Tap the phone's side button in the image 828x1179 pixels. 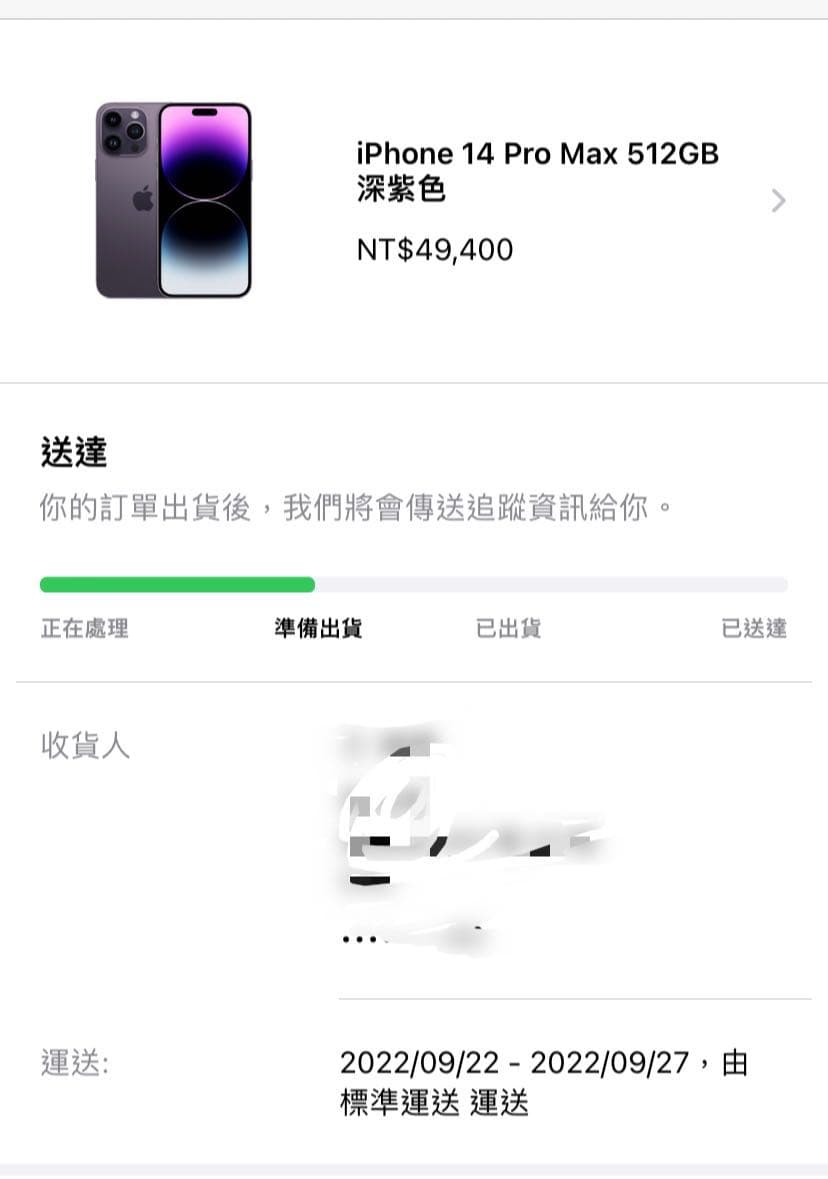point(96,170)
